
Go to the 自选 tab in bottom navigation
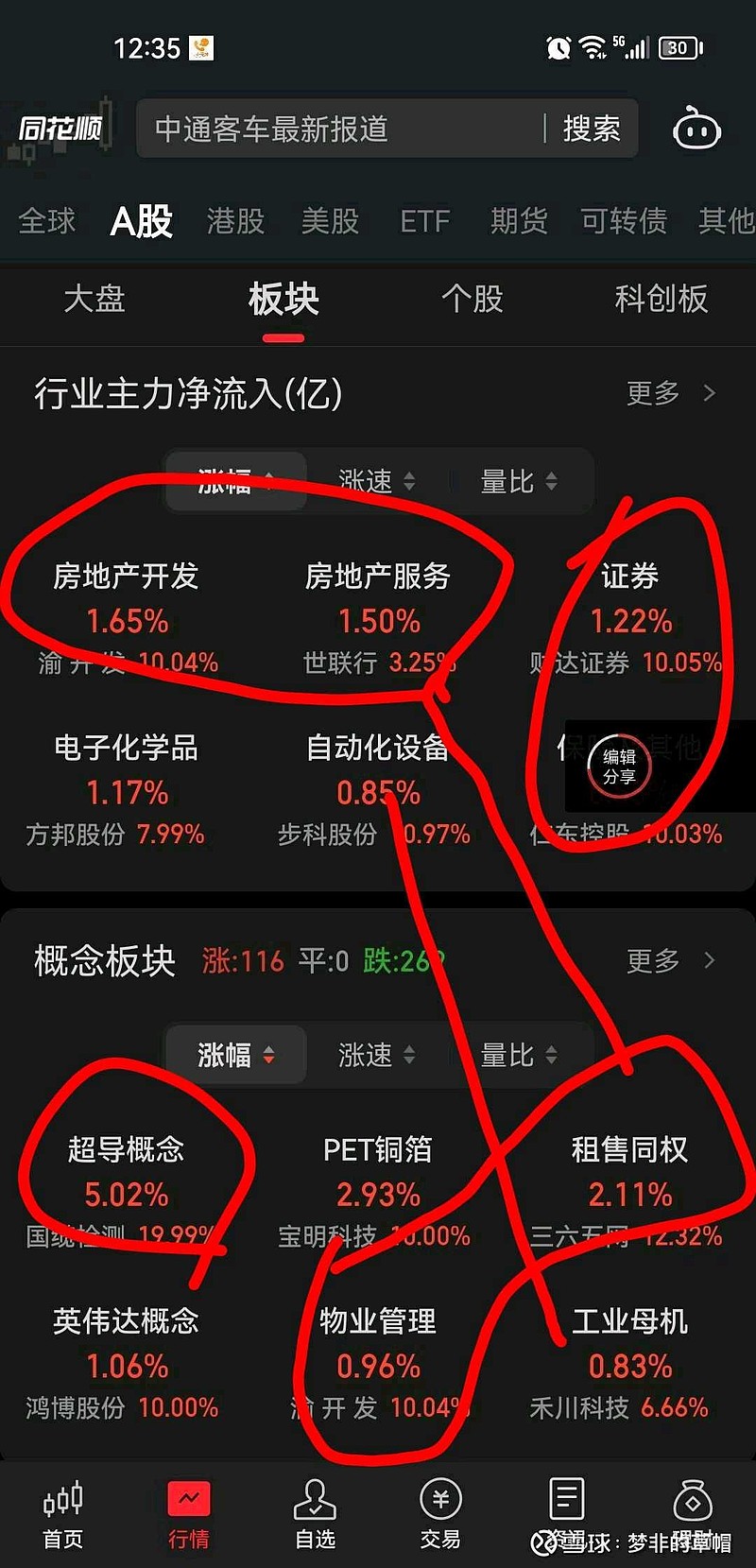[315, 1514]
